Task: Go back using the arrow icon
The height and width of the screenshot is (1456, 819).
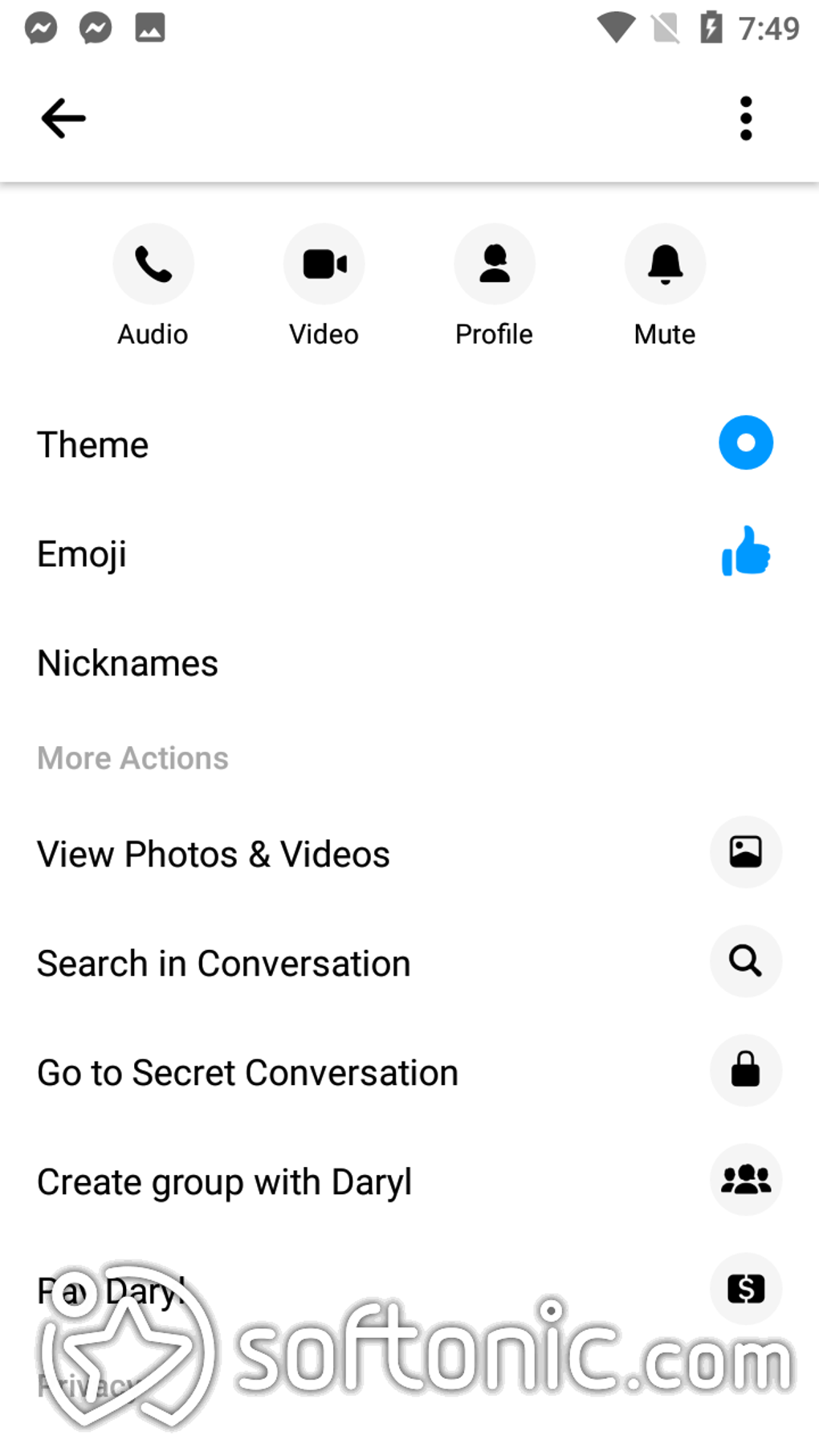Action: [x=63, y=119]
